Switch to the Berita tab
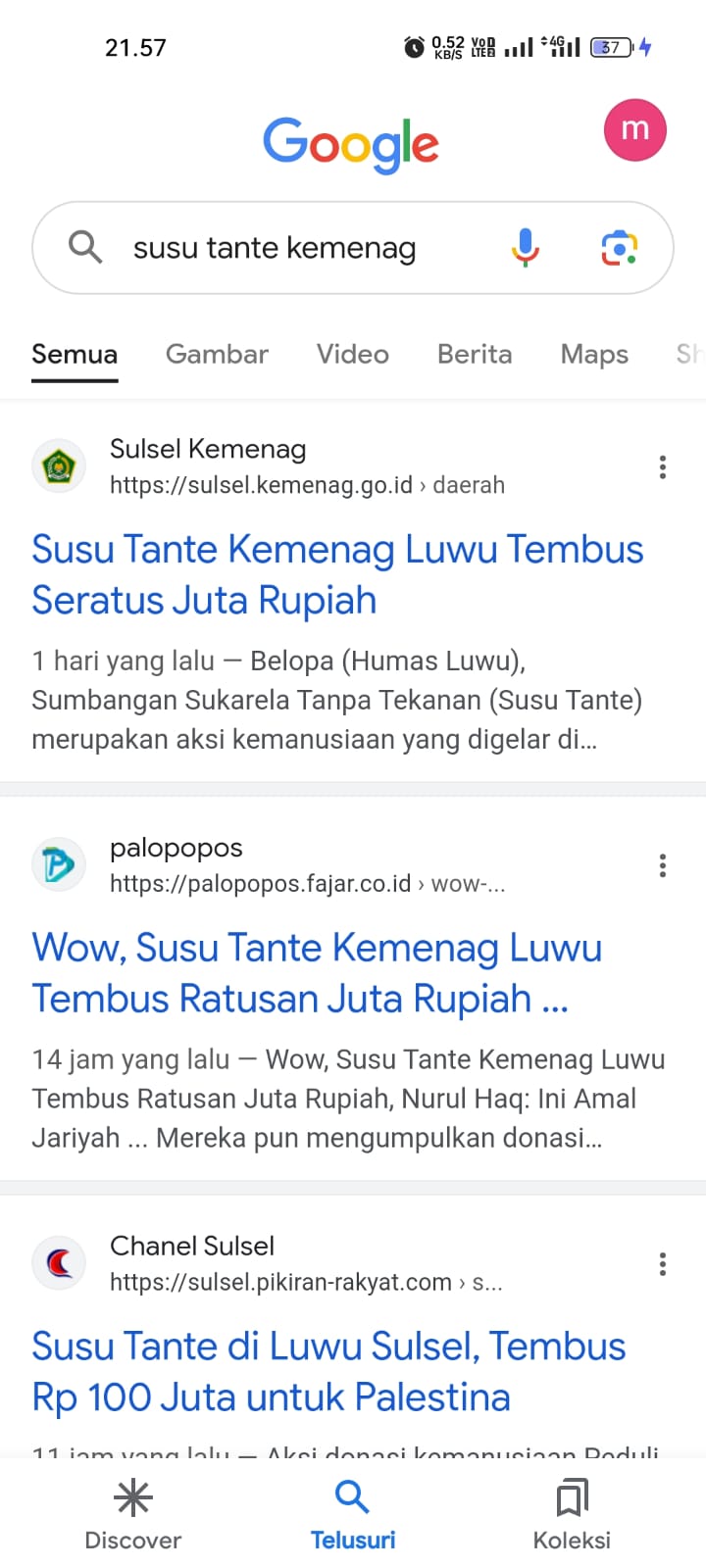Screen dimensions: 706x1568 (475, 354)
